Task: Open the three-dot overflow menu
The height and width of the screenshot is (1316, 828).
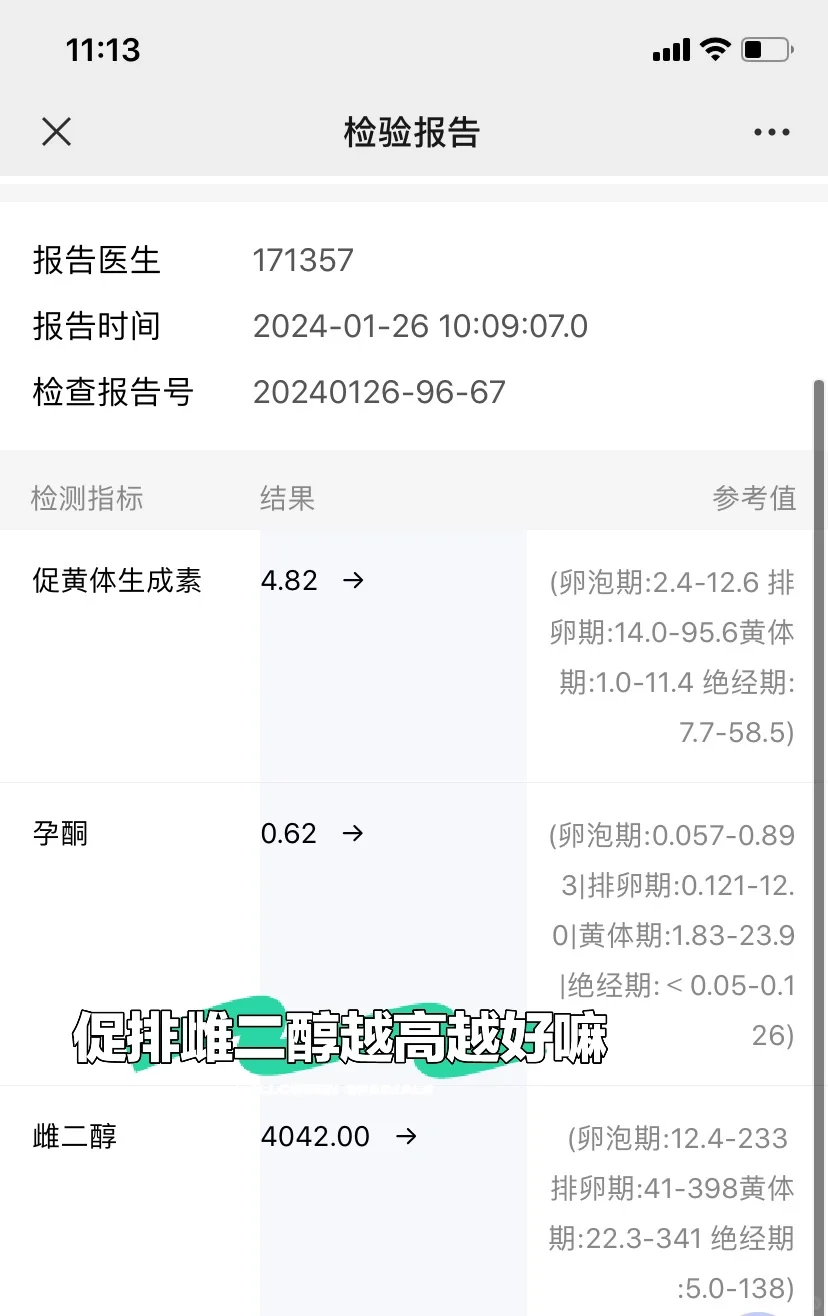Action: [771, 132]
